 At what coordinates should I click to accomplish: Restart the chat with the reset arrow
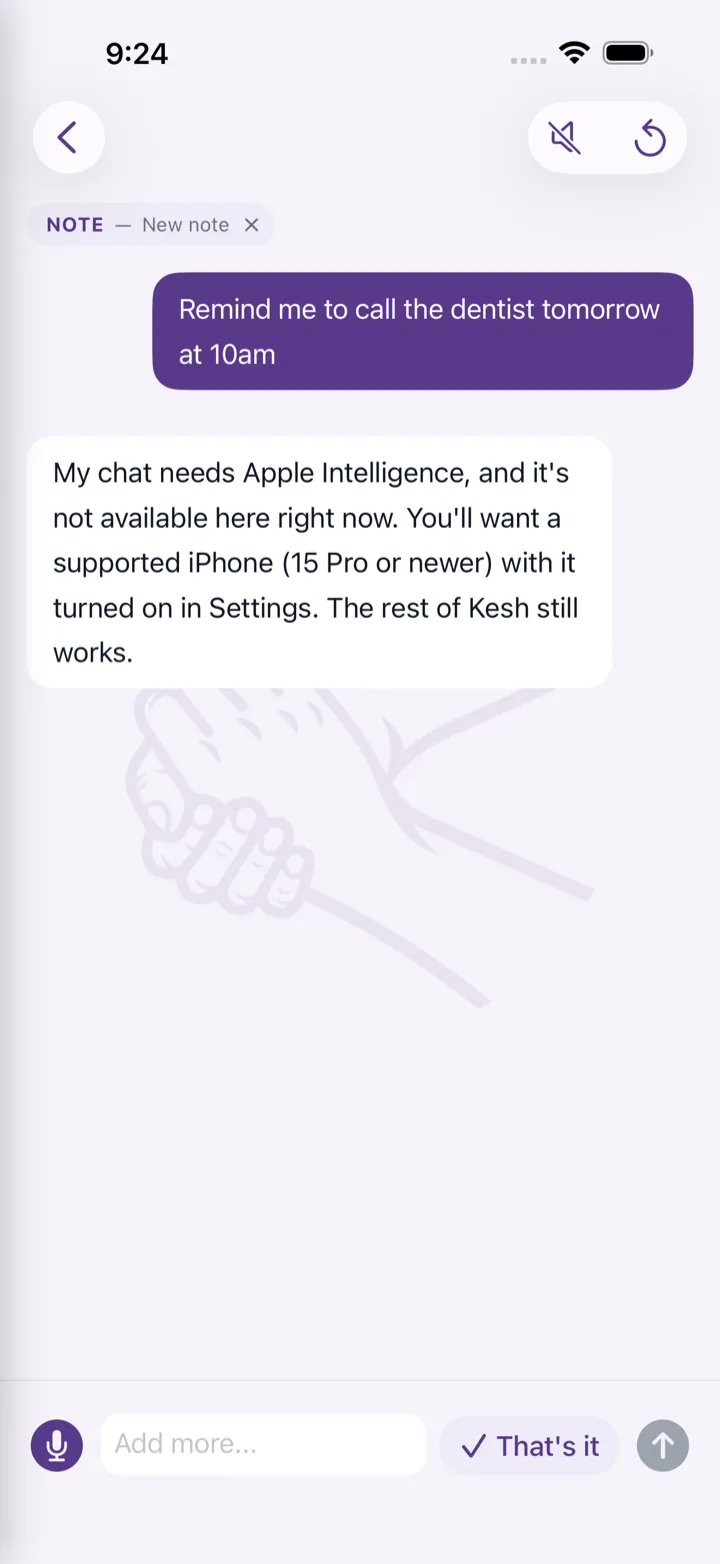650,138
